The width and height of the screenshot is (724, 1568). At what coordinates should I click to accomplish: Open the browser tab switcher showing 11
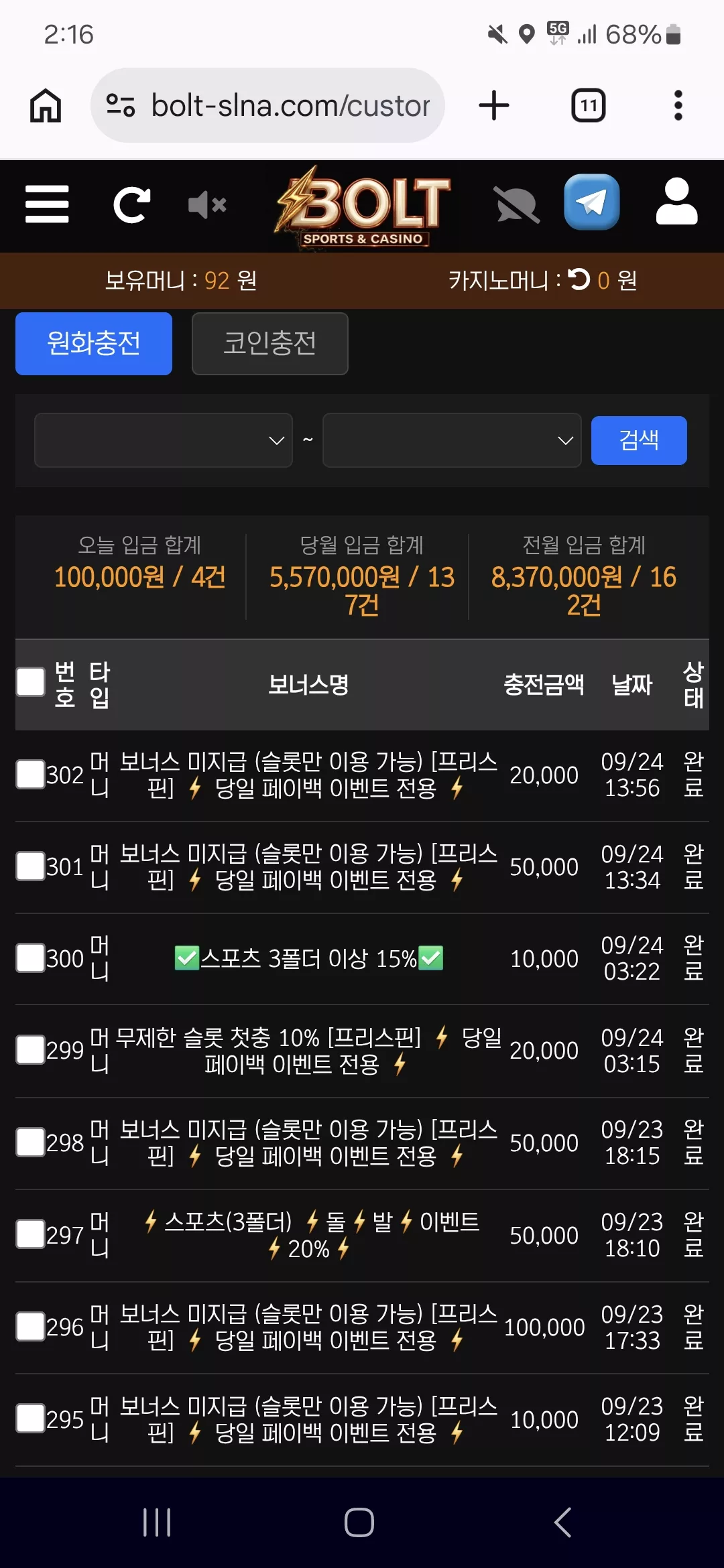point(589,105)
